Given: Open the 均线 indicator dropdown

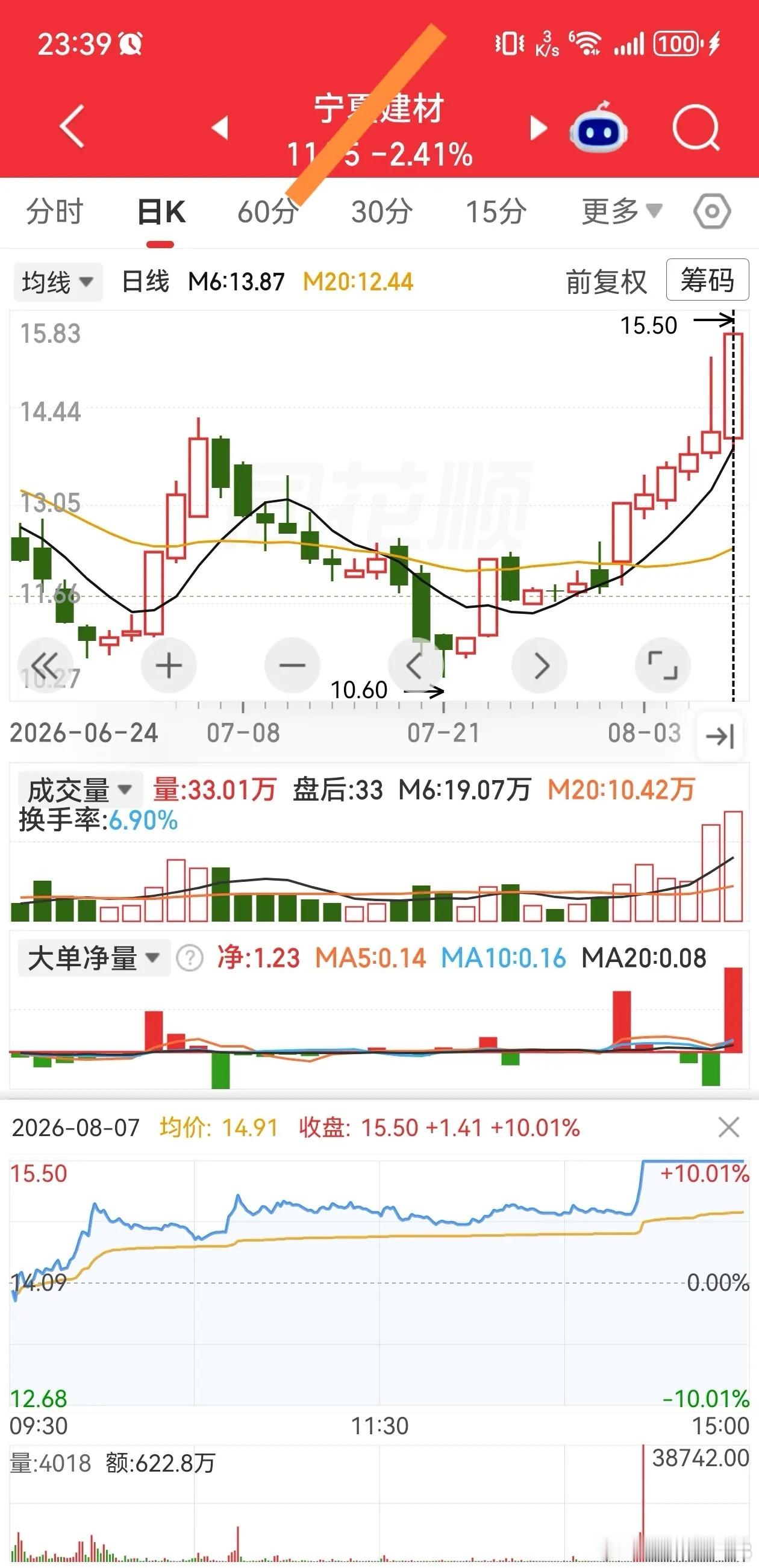Looking at the screenshot, I should [x=58, y=282].
